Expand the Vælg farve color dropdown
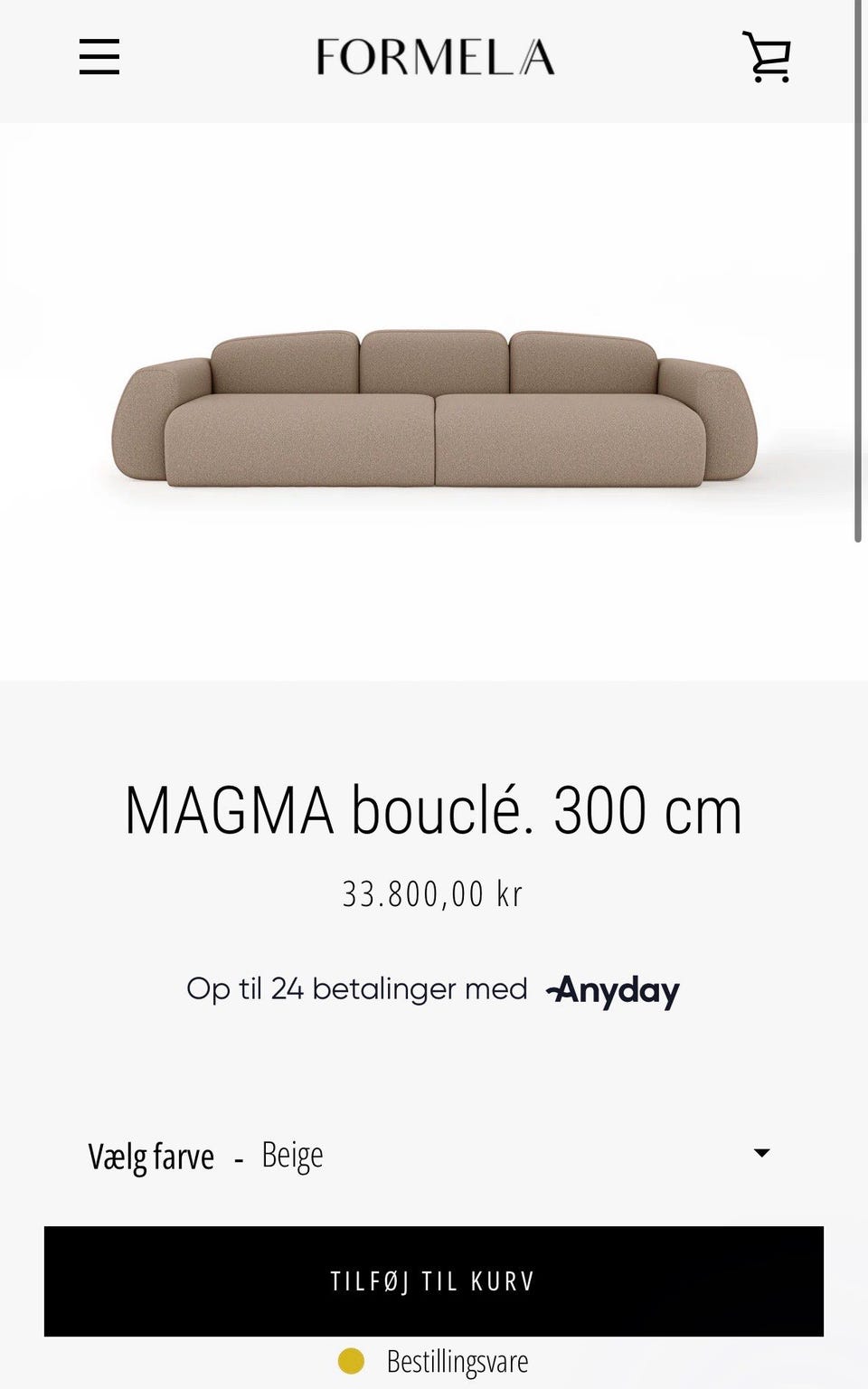Screen dimensions: 868x1389 (x=761, y=1153)
